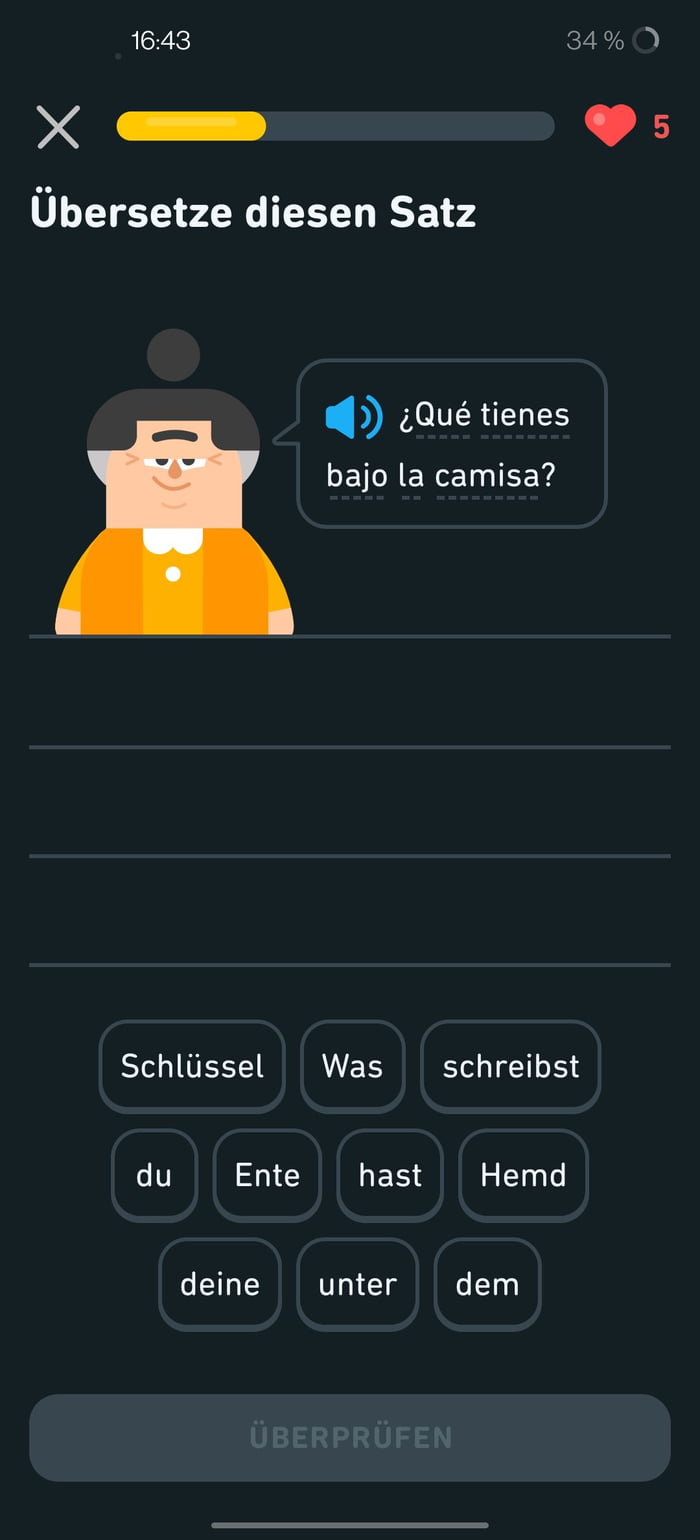This screenshot has height=1540, width=700.
Task: Tap the word tile 'du'
Action: [x=154, y=1175]
